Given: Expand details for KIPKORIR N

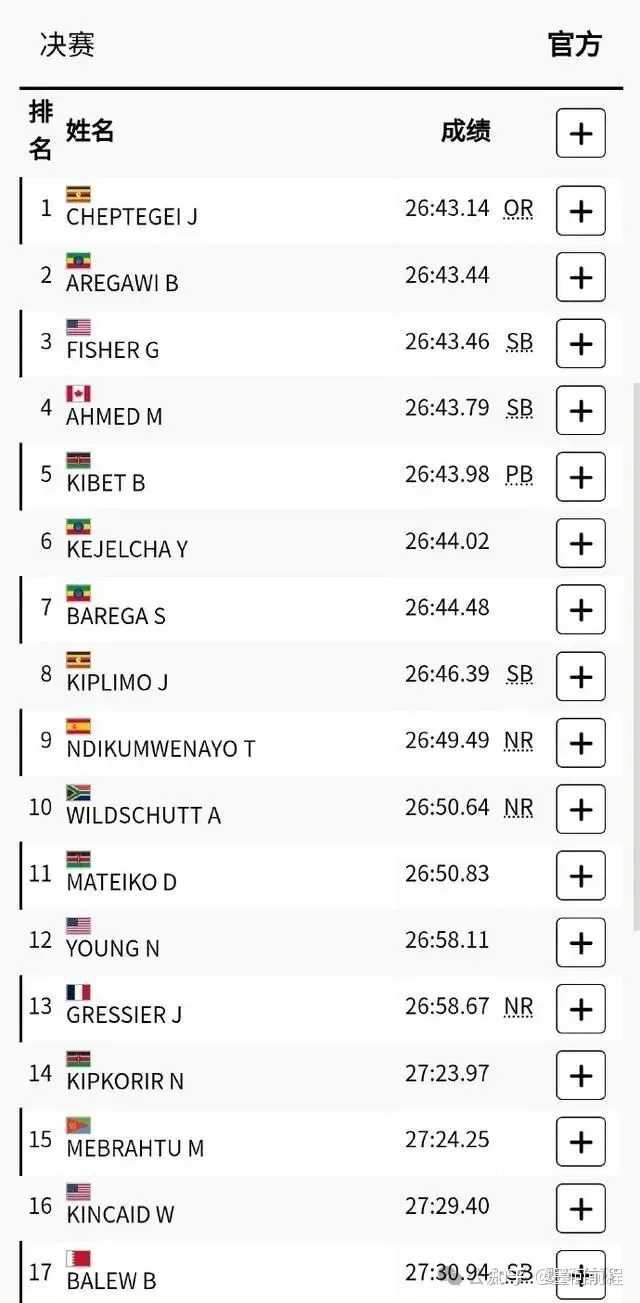Looking at the screenshot, I should click(580, 1076).
